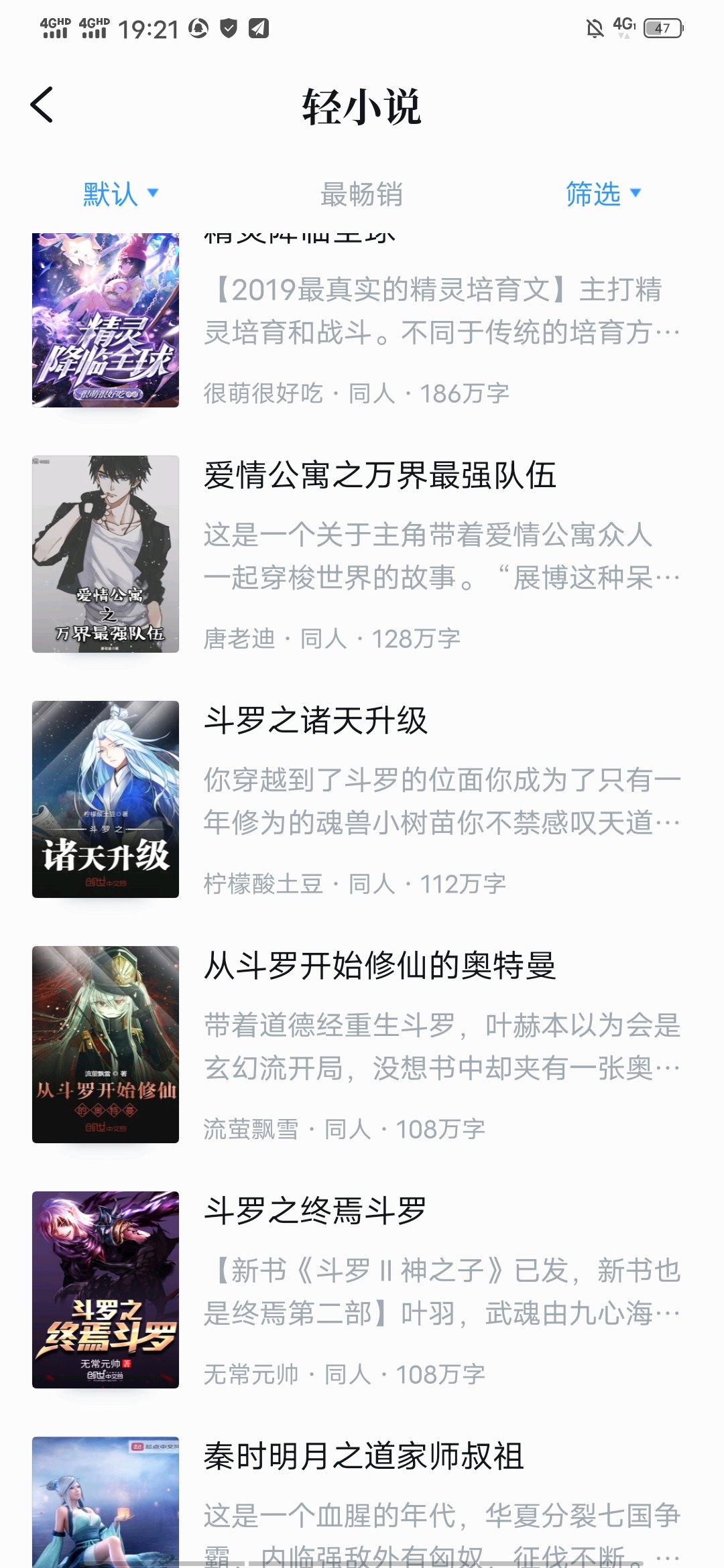Image resolution: width=724 pixels, height=1568 pixels.
Task: Open the 默认 sort dropdown
Action: 121,194
